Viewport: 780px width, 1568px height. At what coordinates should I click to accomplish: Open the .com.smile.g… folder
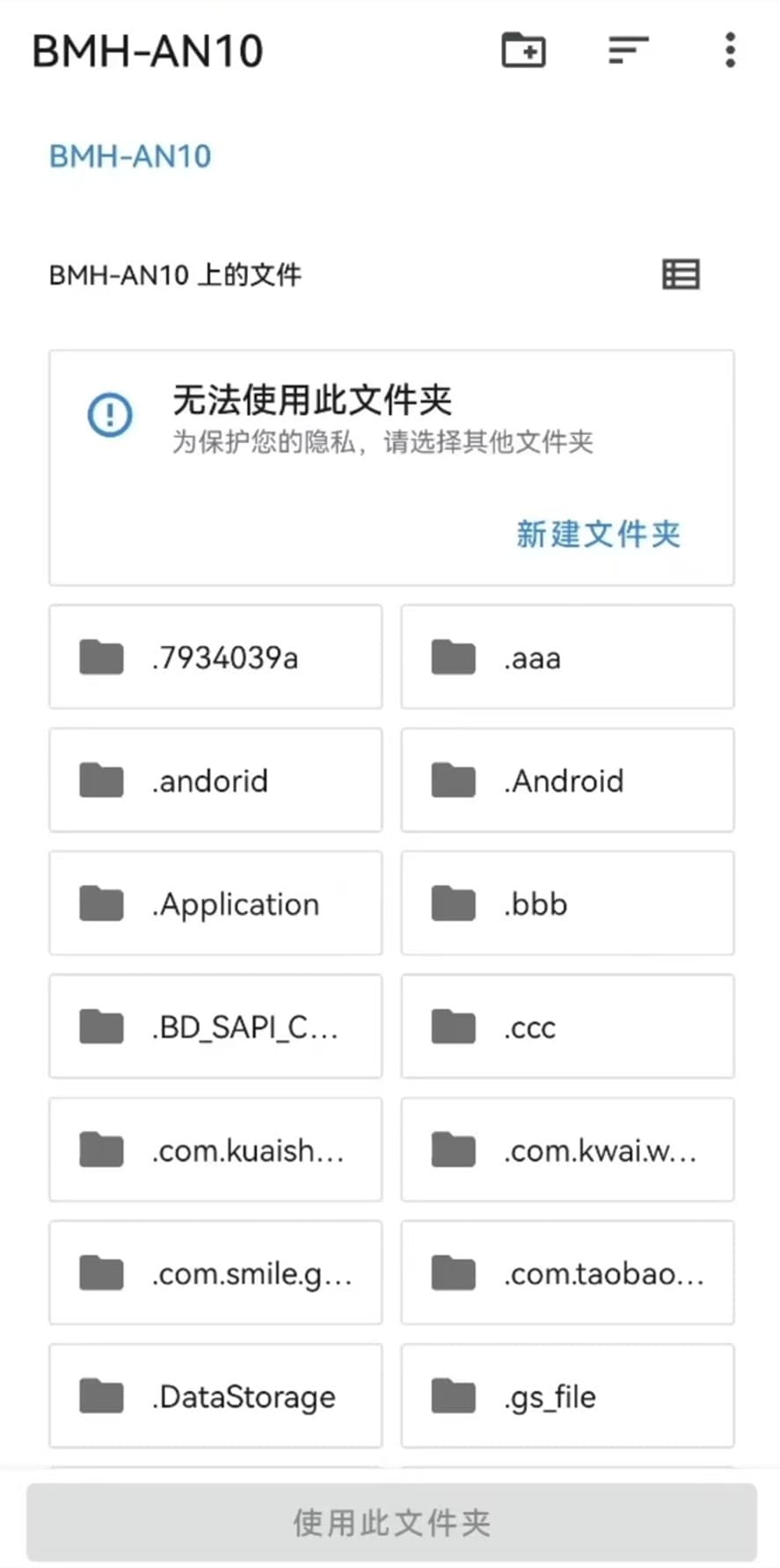pyautogui.click(x=215, y=1272)
